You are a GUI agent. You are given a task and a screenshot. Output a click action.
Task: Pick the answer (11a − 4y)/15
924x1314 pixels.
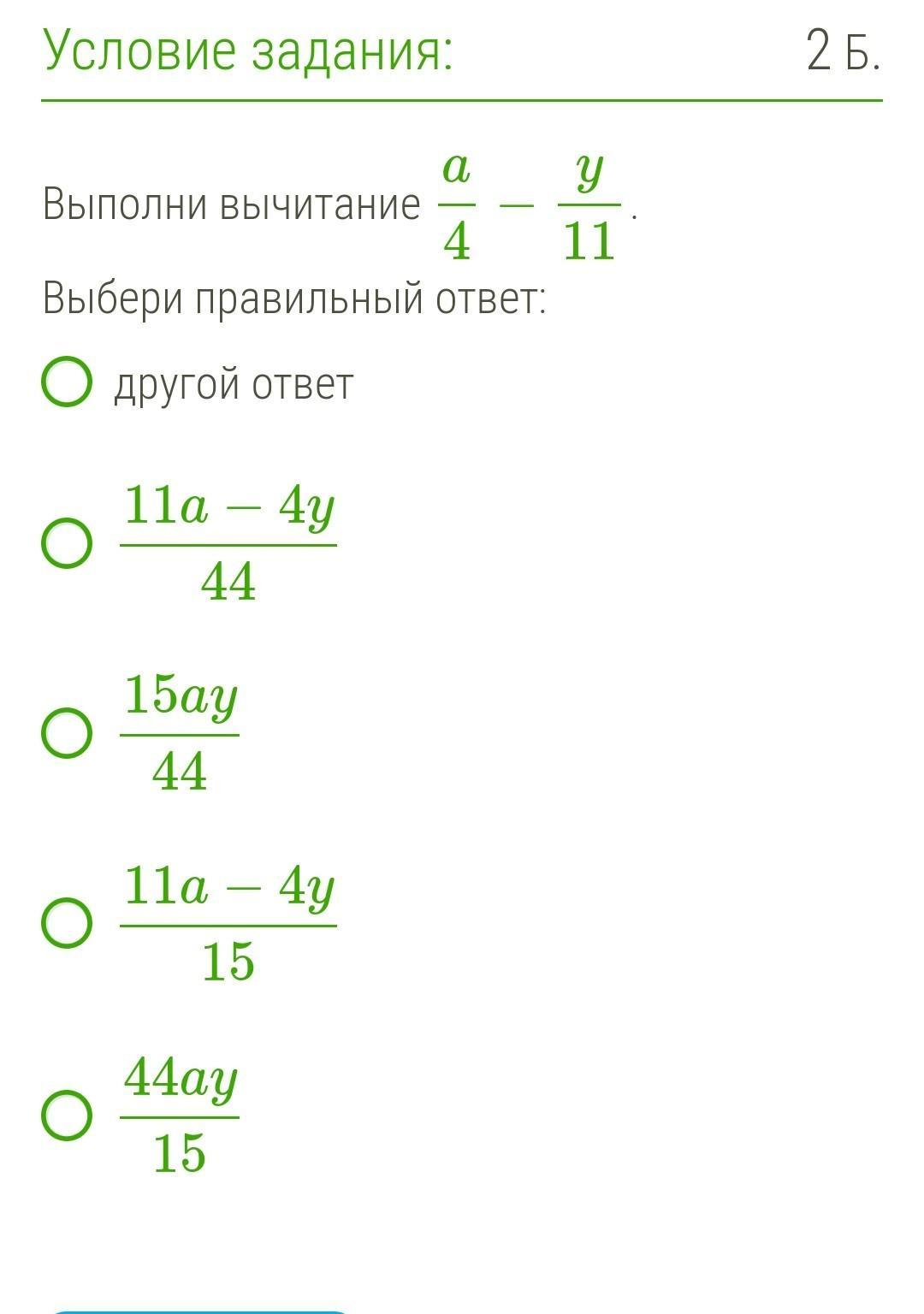click(67, 923)
